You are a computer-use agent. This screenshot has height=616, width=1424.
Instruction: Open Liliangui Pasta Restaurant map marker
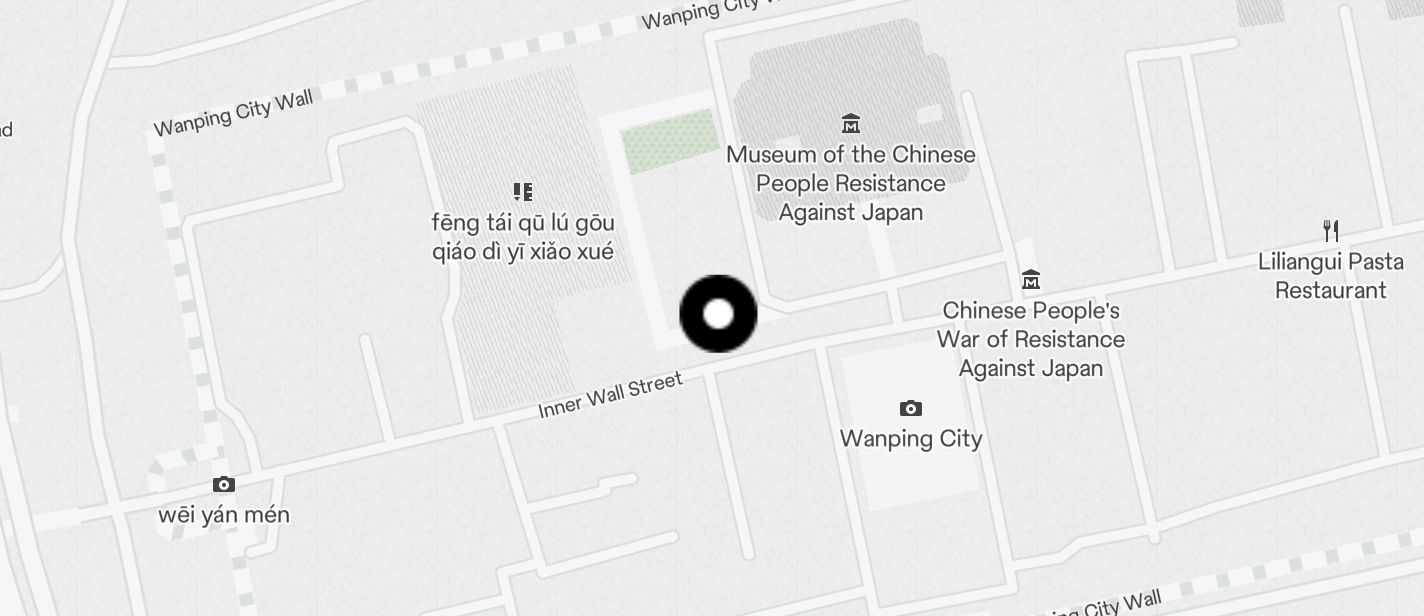pos(1330,232)
